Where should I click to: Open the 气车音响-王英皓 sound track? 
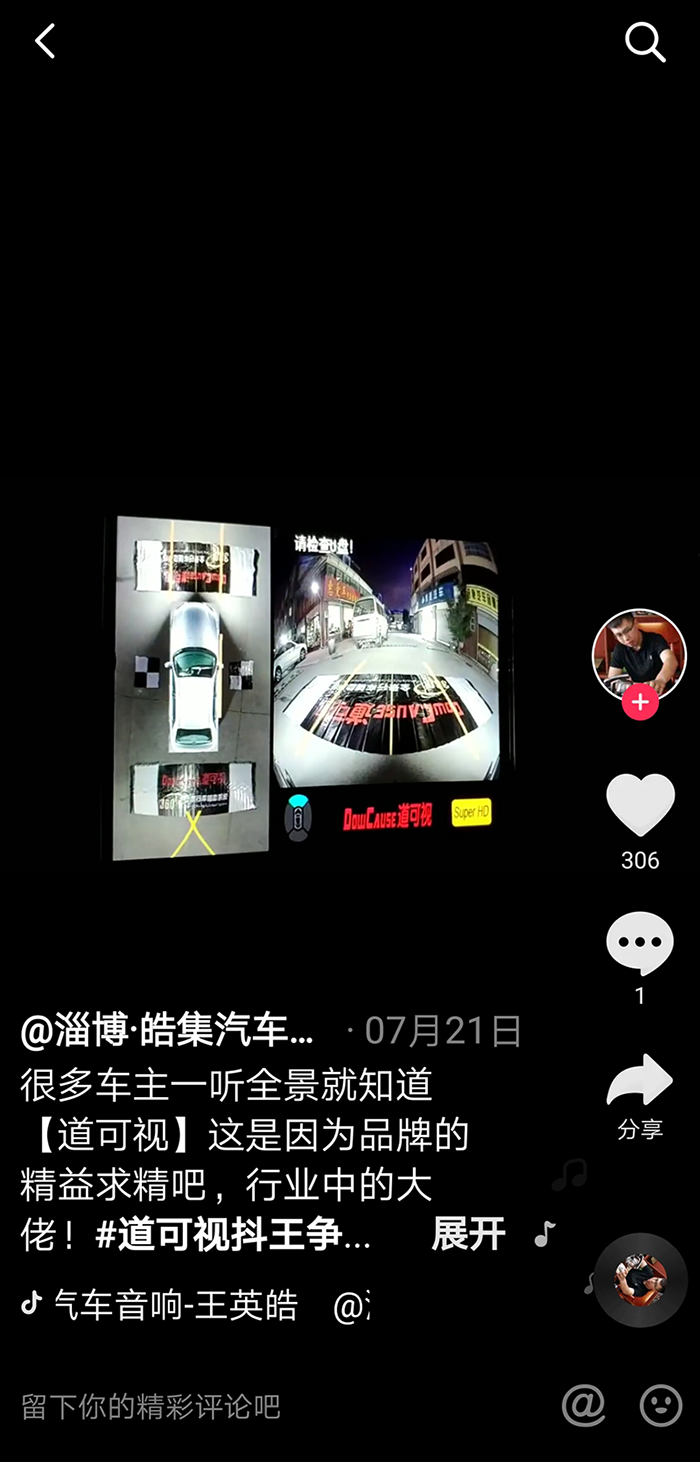tap(175, 1305)
